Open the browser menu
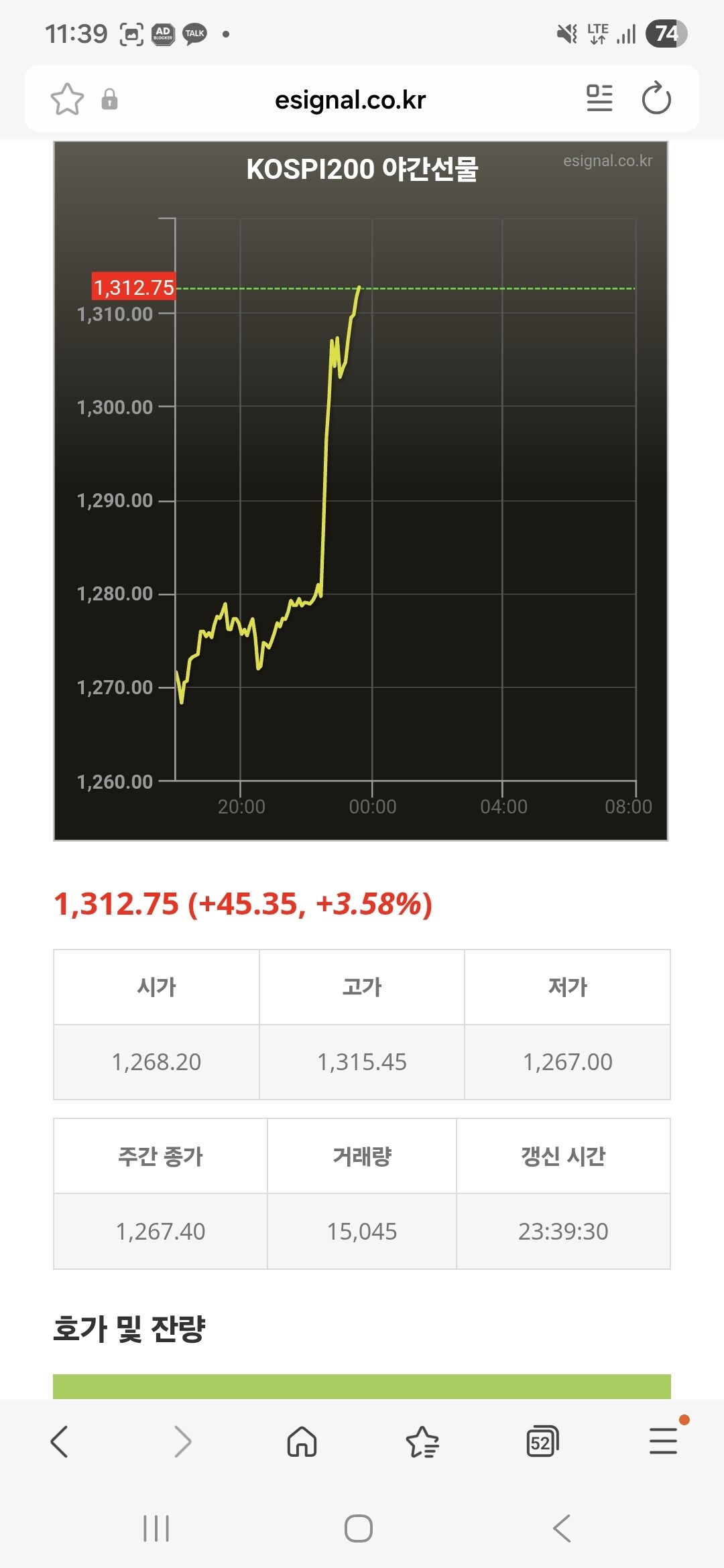This screenshot has width=724, height=1568. tap(664, 1440)
